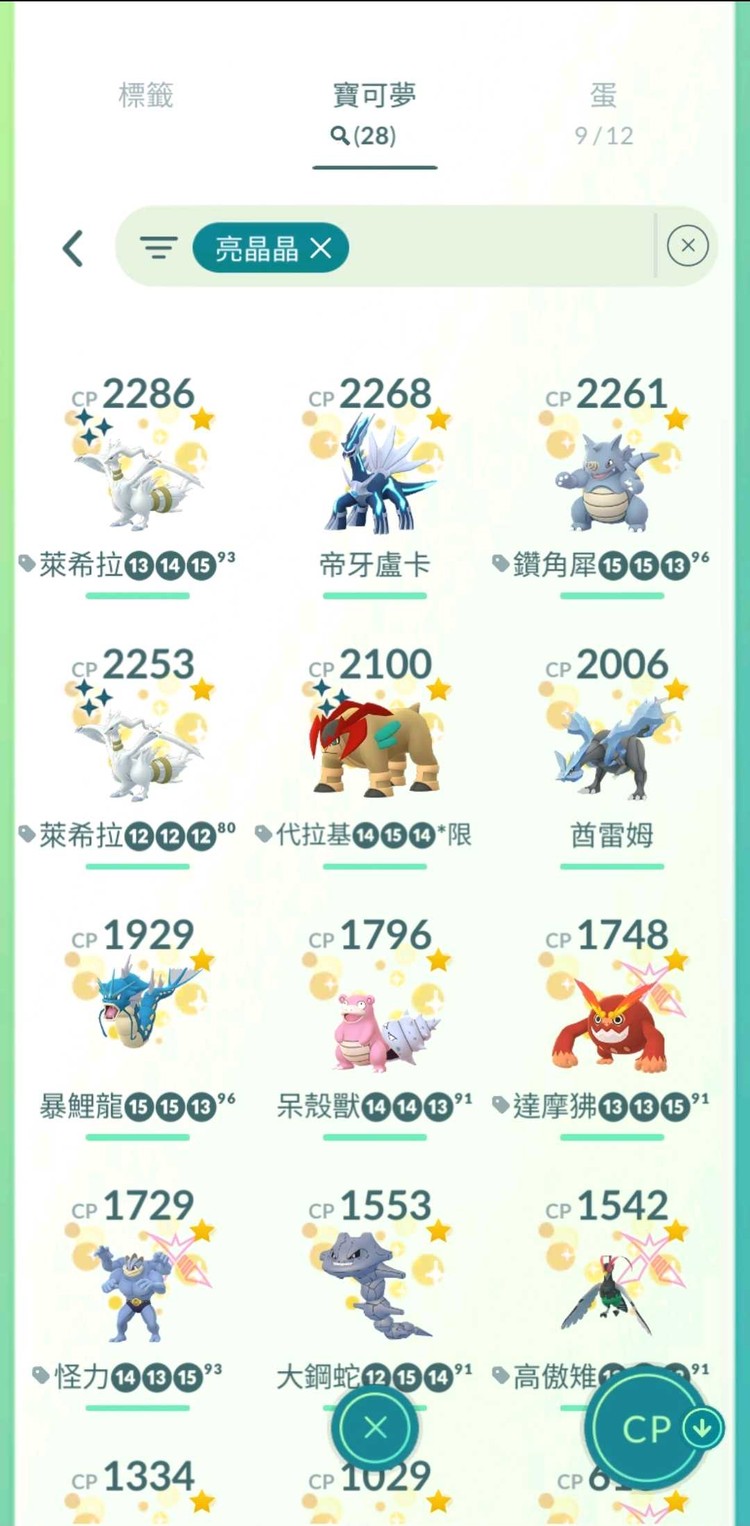Remove the 亮晶晶 filter chip
The height and width of the screenshot is (1526, 750).
click(x=321, y=248)
